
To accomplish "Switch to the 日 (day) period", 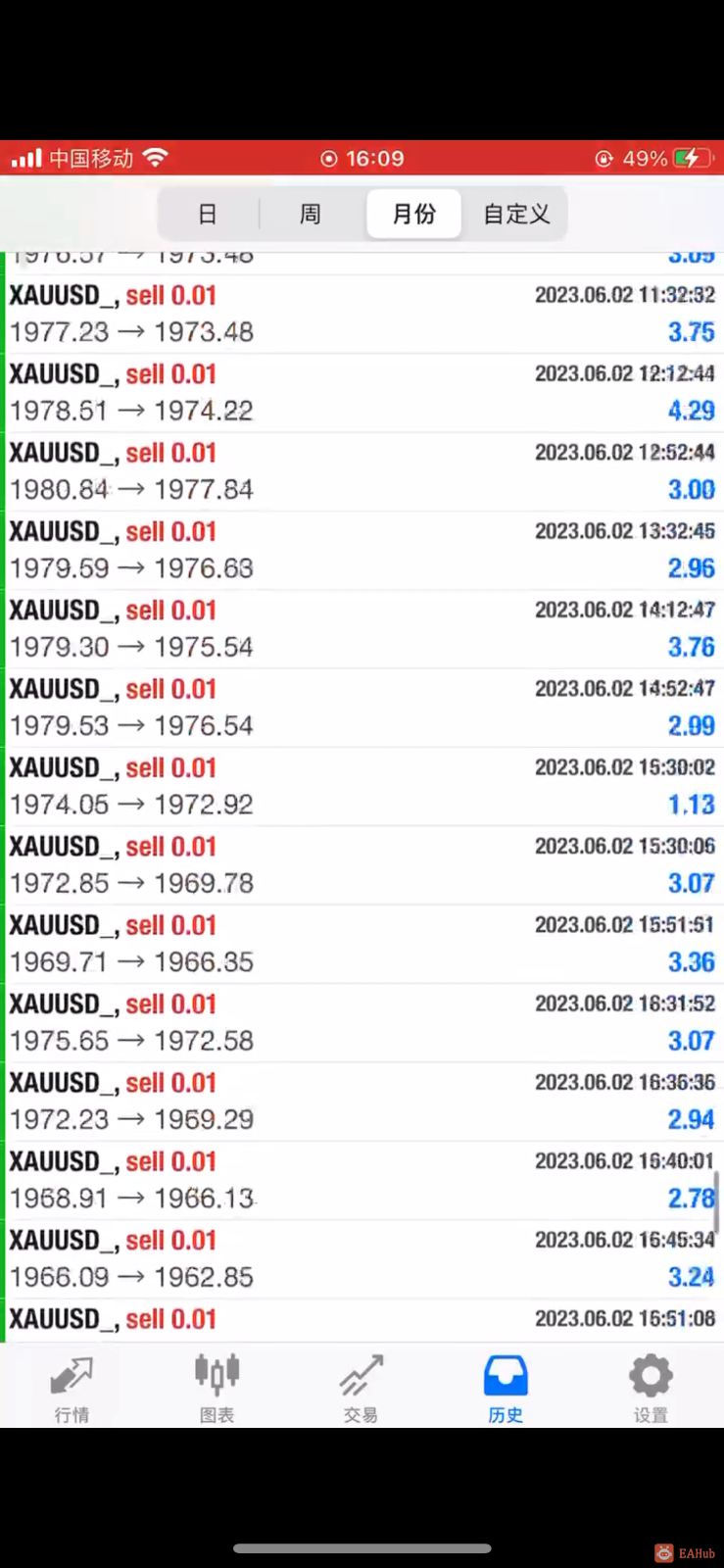I will tap(208, 214).
